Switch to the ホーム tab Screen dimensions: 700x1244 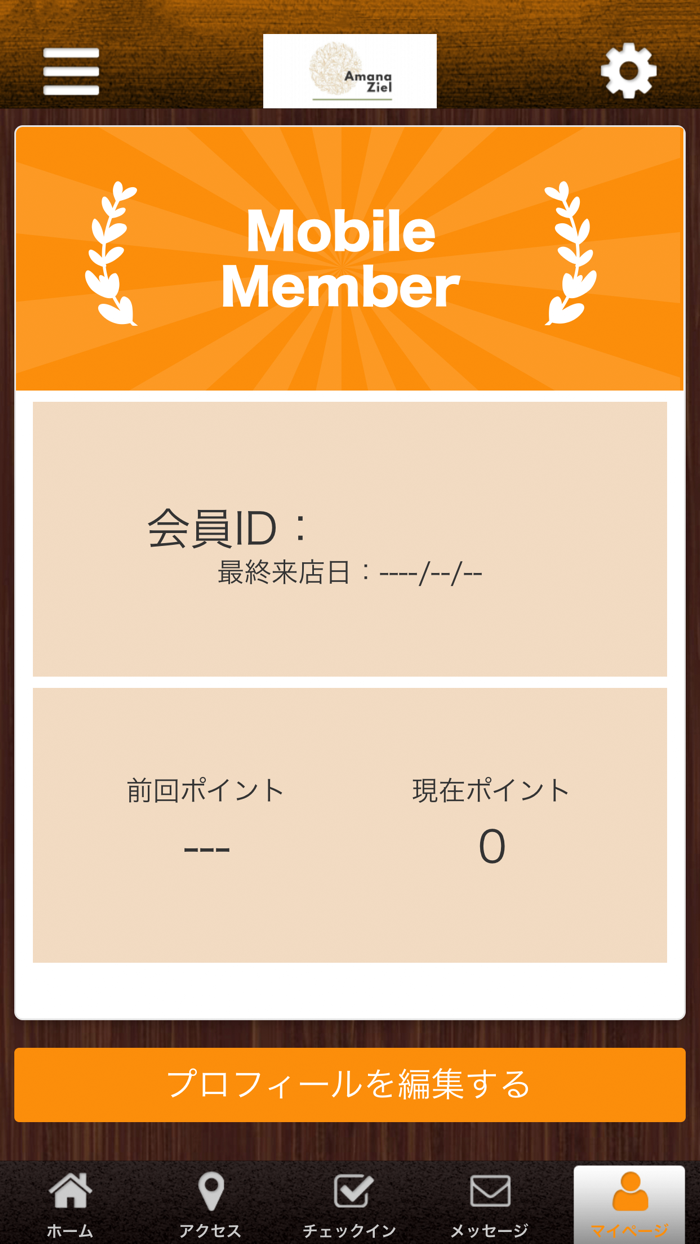(x=70, y=1204)
